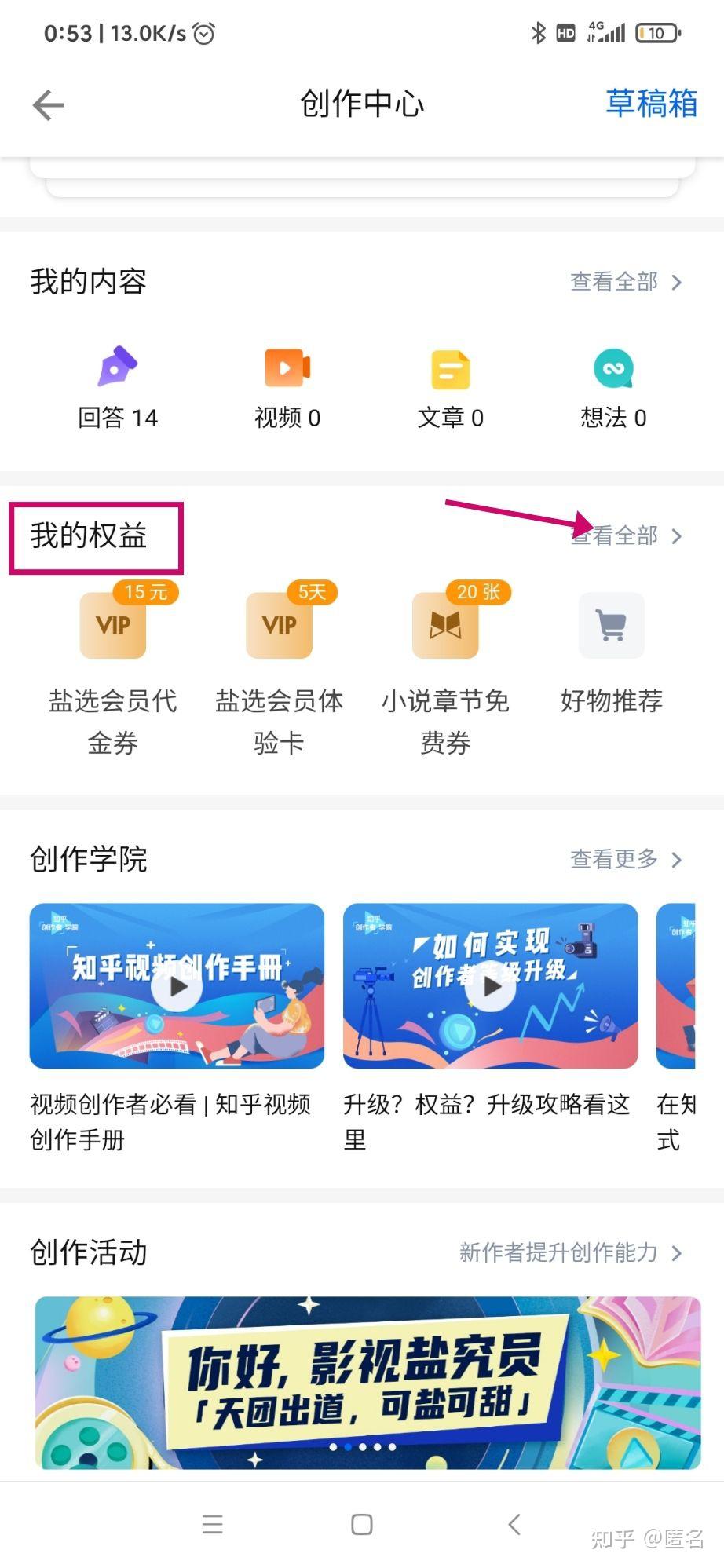
Task: Go back from 创作中心
Action: point(49,105)
